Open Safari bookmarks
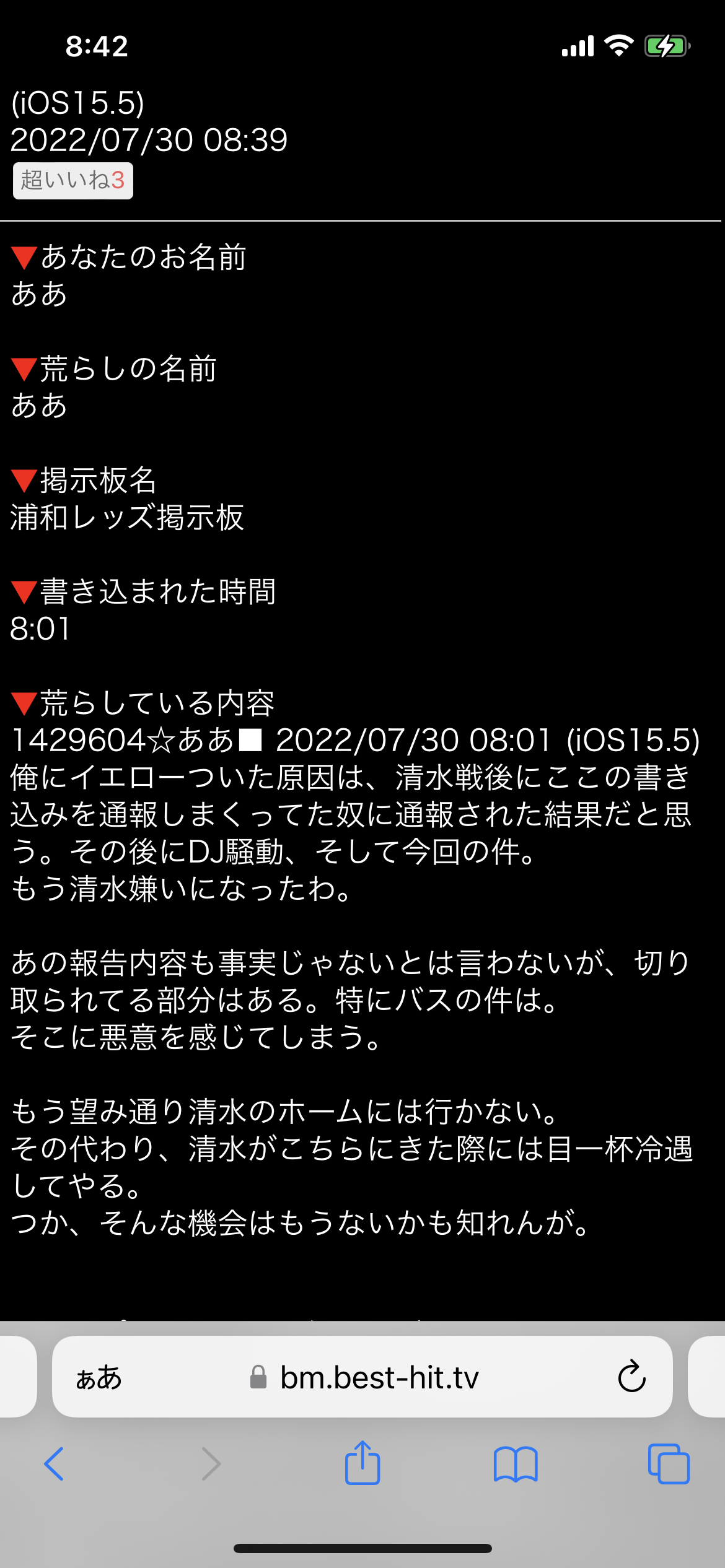The width and height of the screenshot is (725, 1568). (516, 1464)
